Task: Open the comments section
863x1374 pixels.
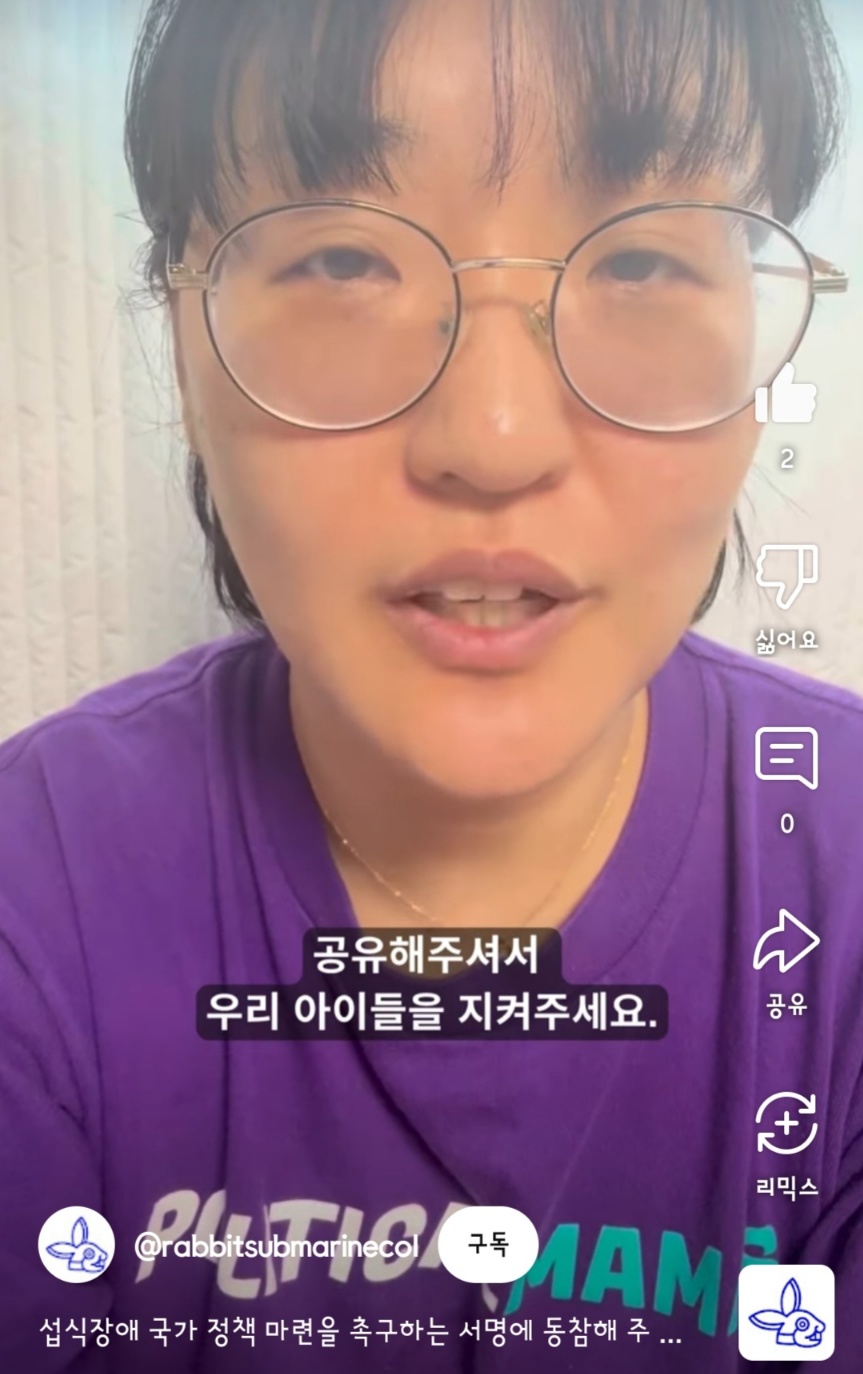Action: point(786,758)
